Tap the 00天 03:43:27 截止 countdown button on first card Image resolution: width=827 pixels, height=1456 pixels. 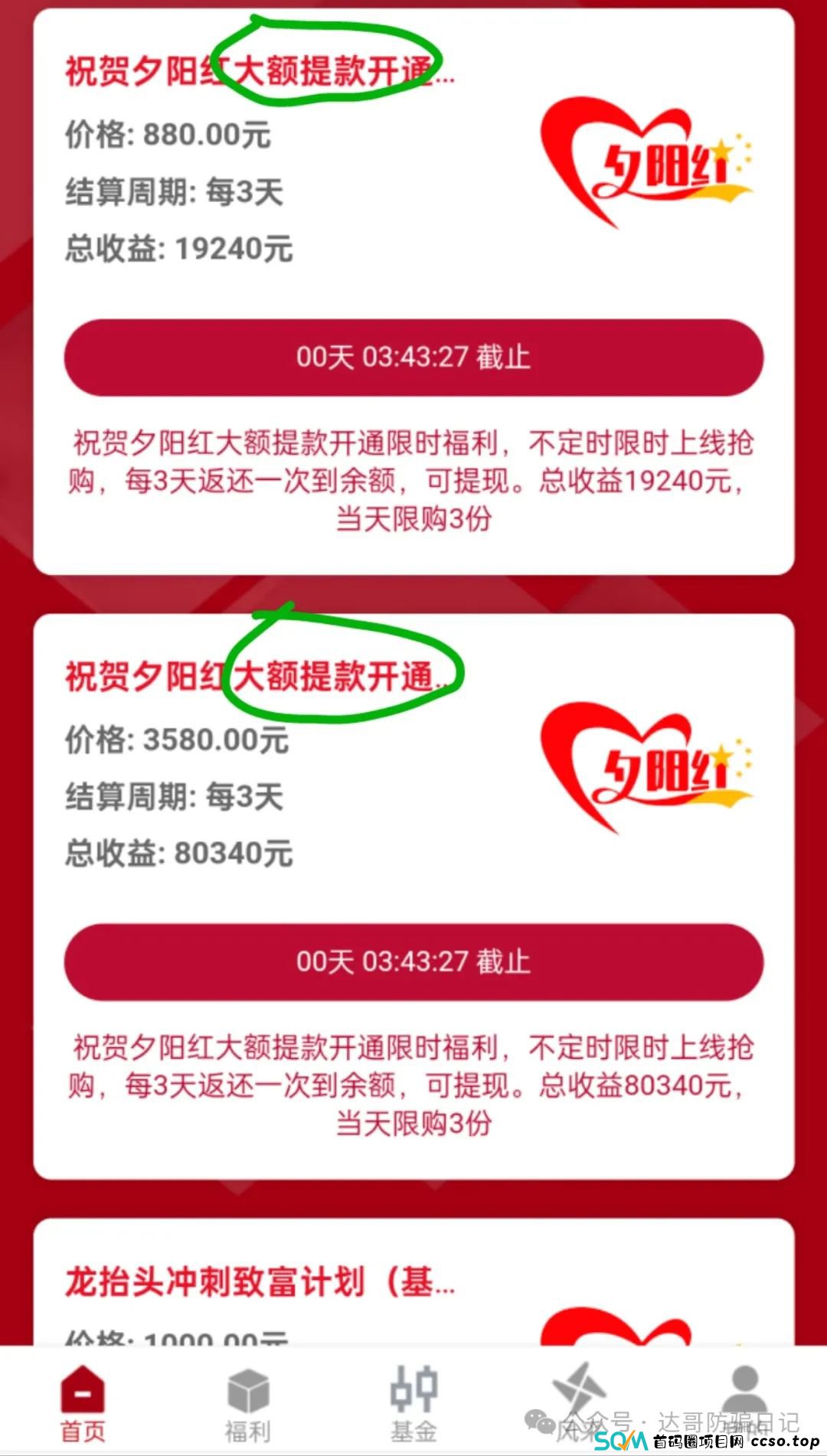pos(413,357)
